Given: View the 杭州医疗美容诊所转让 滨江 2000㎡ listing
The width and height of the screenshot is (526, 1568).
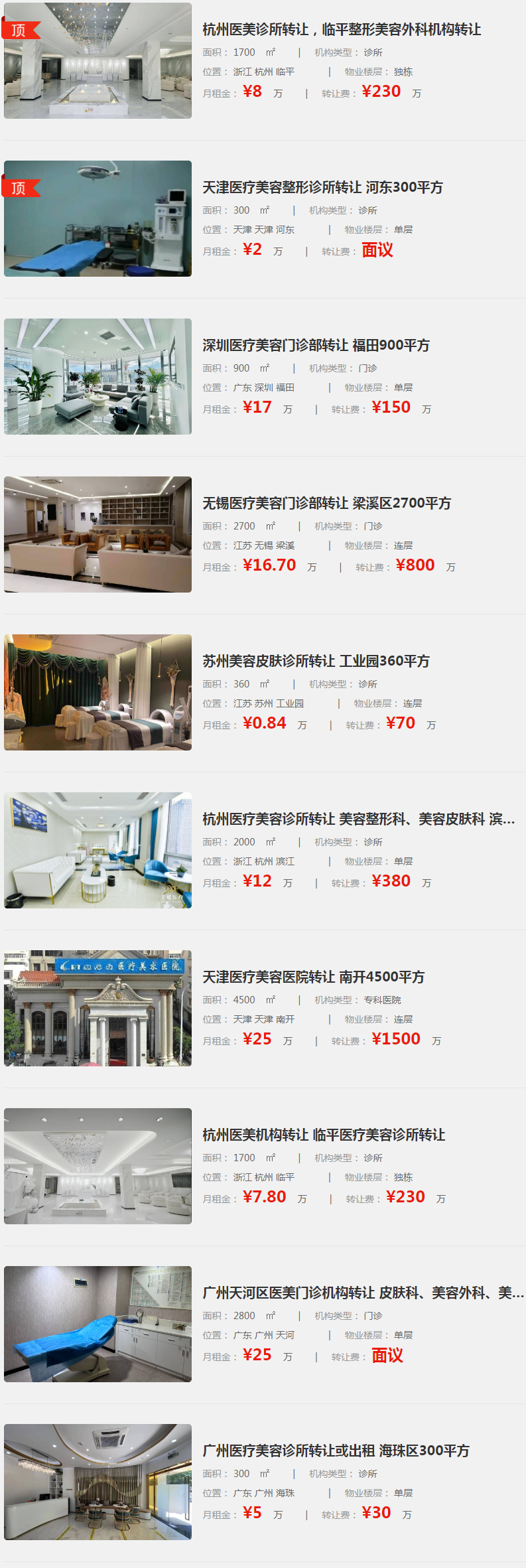Looking at the screenshot, I should [x=358, y=820].
